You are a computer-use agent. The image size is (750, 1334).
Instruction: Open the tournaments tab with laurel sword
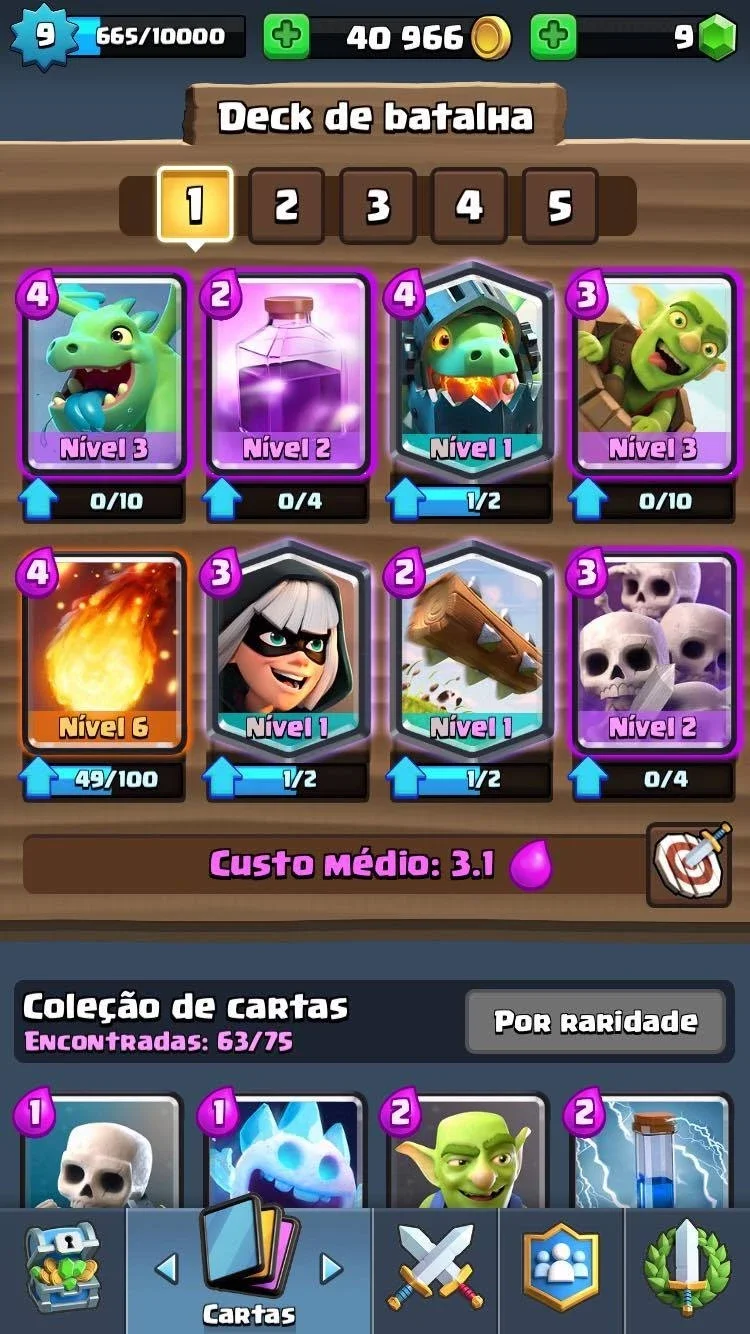(x=687, y=1267)
